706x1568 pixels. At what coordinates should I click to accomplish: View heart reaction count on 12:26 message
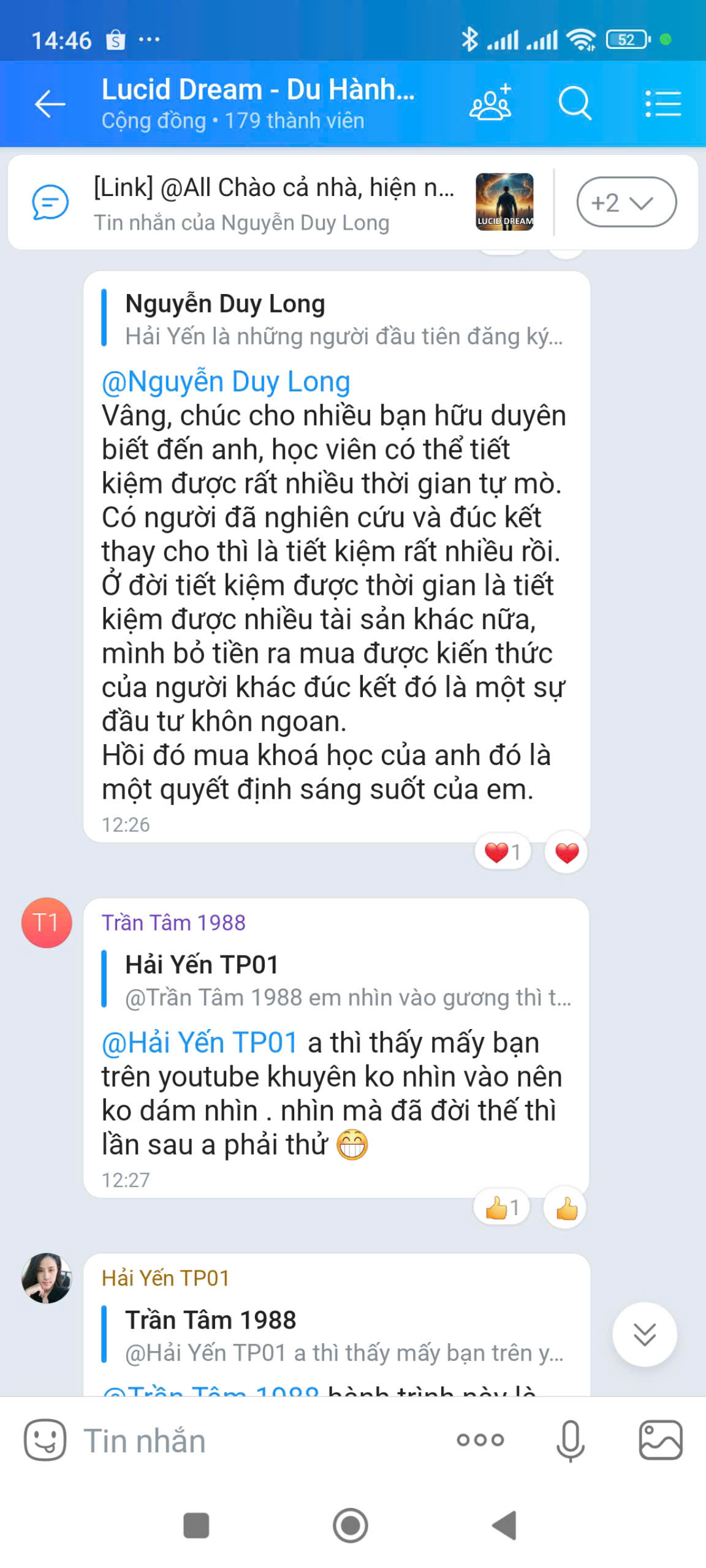502,852
